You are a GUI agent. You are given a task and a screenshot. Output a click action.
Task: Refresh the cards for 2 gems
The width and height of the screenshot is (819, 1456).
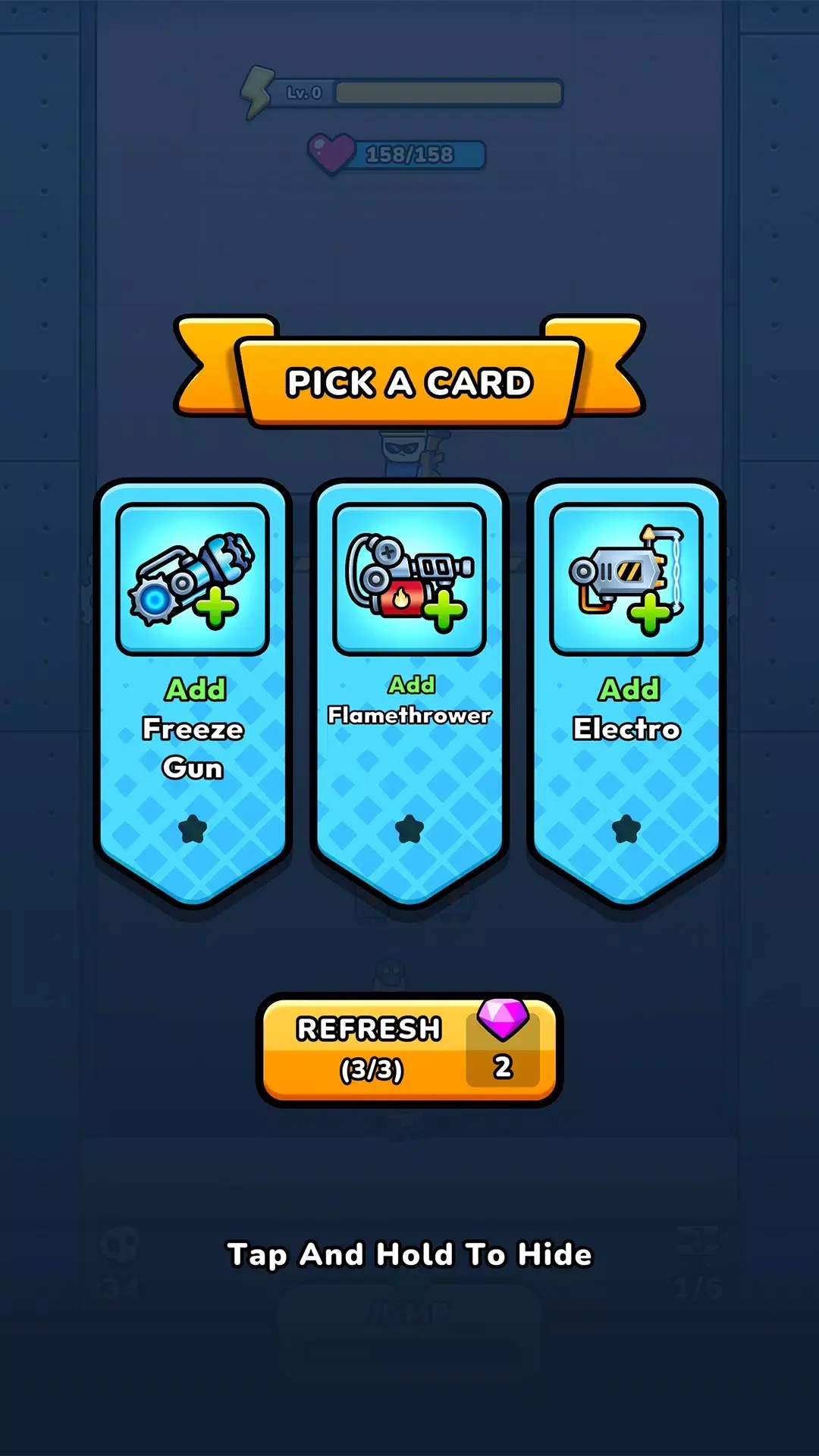[x=409, y=1050]
